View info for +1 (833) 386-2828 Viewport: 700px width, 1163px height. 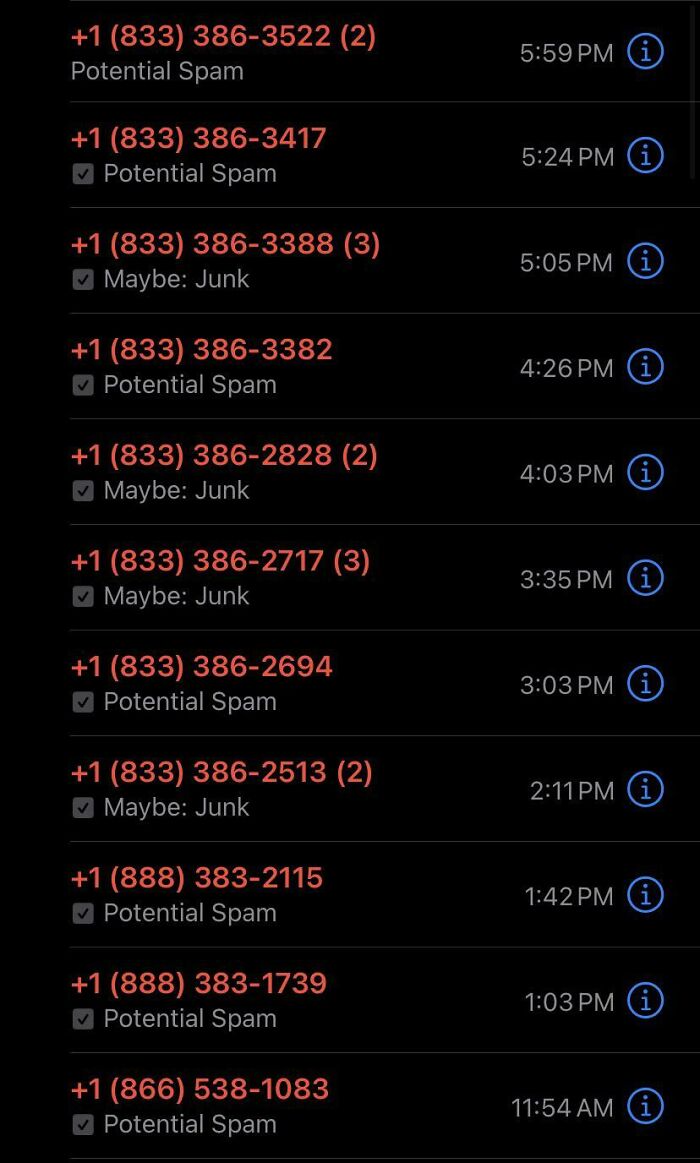point(645,472)
